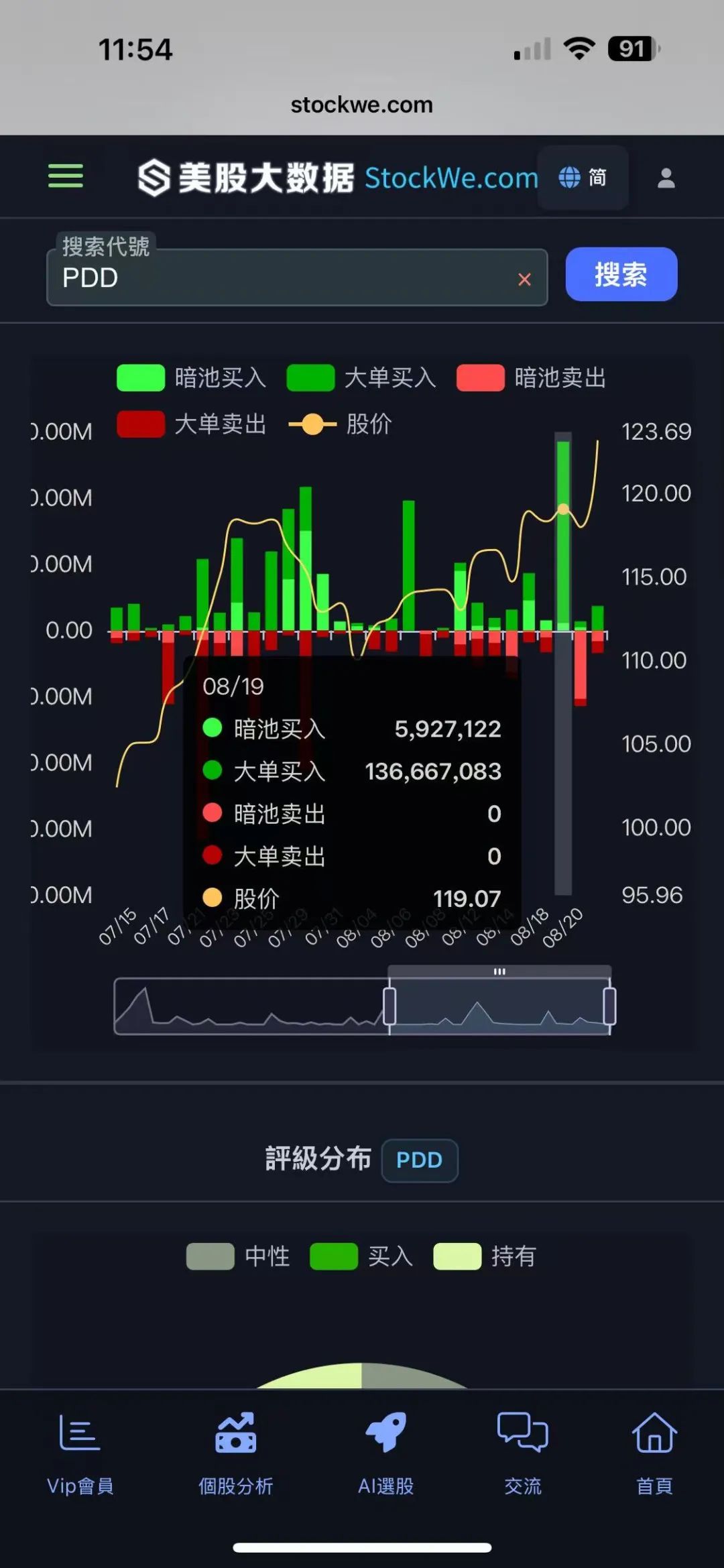Hide the 暗池卖出 series via legend
Viewport: 724px width, 1568px height.
point(531,377)
